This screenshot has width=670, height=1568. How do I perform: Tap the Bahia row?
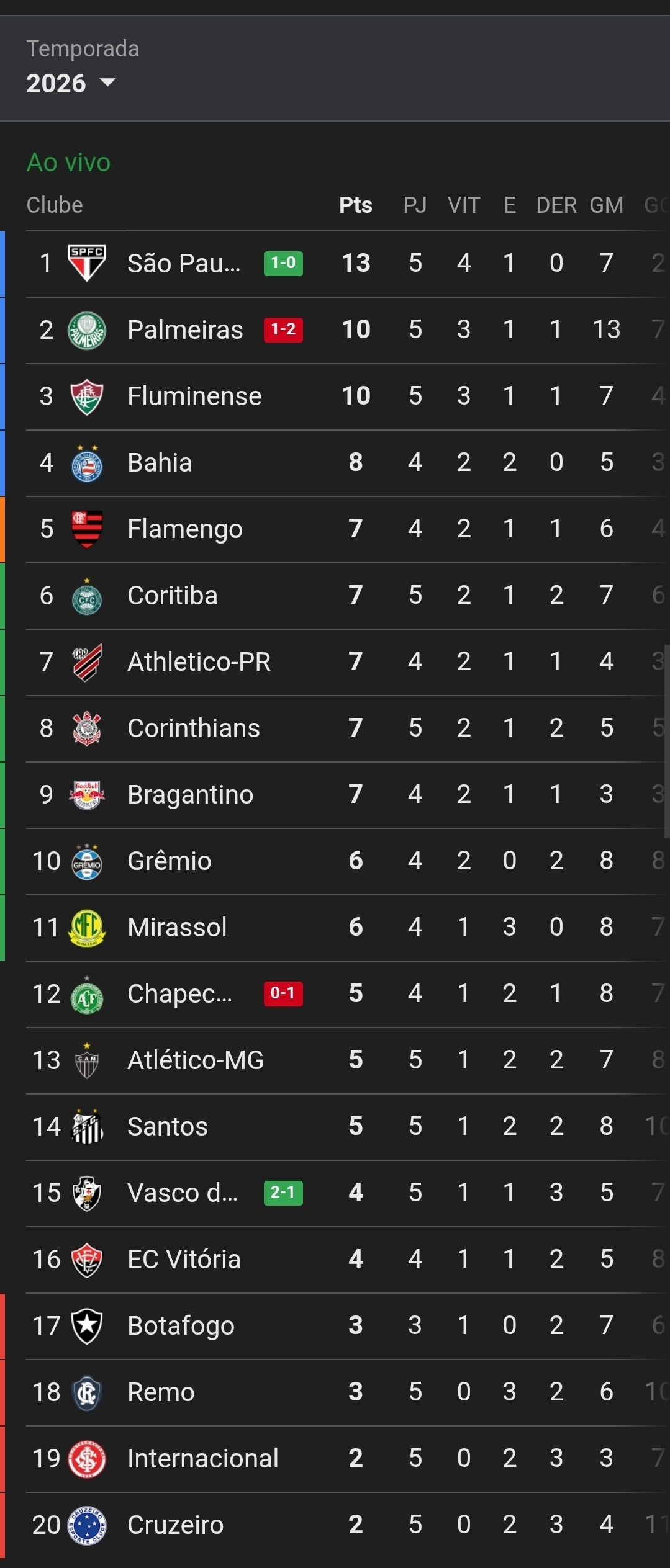point(335,463)
